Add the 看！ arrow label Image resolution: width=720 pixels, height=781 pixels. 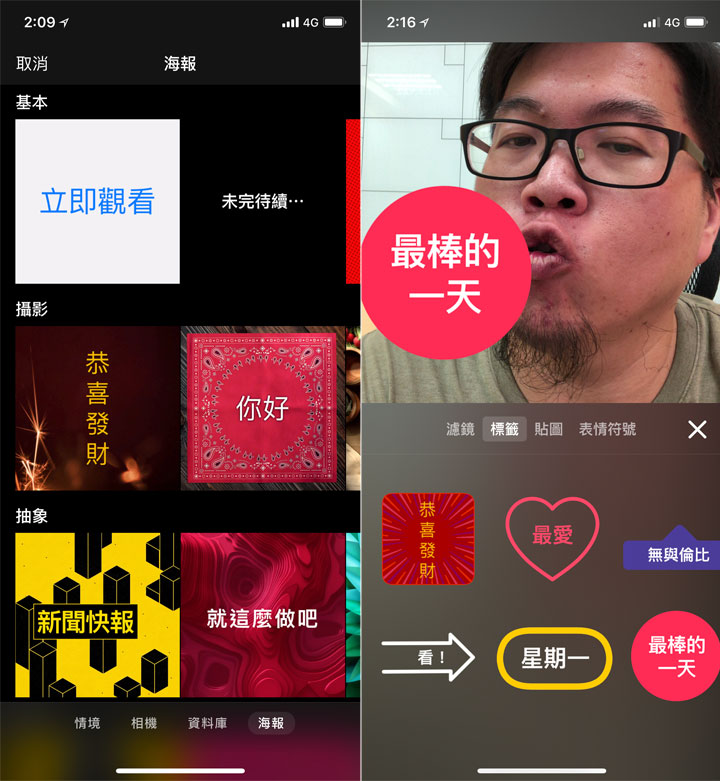427,657
